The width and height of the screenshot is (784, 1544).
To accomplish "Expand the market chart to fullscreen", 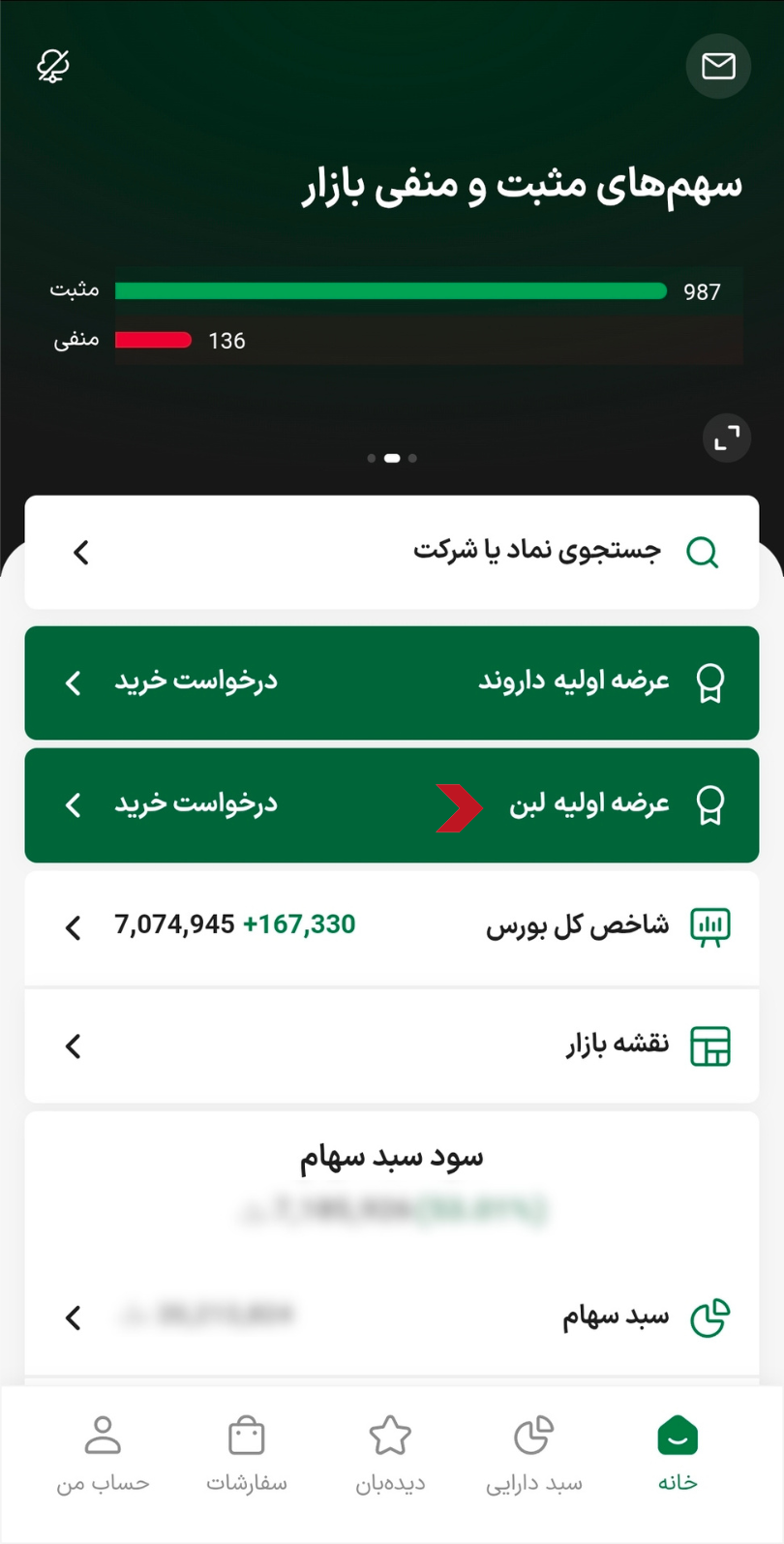I will (727, 439).
